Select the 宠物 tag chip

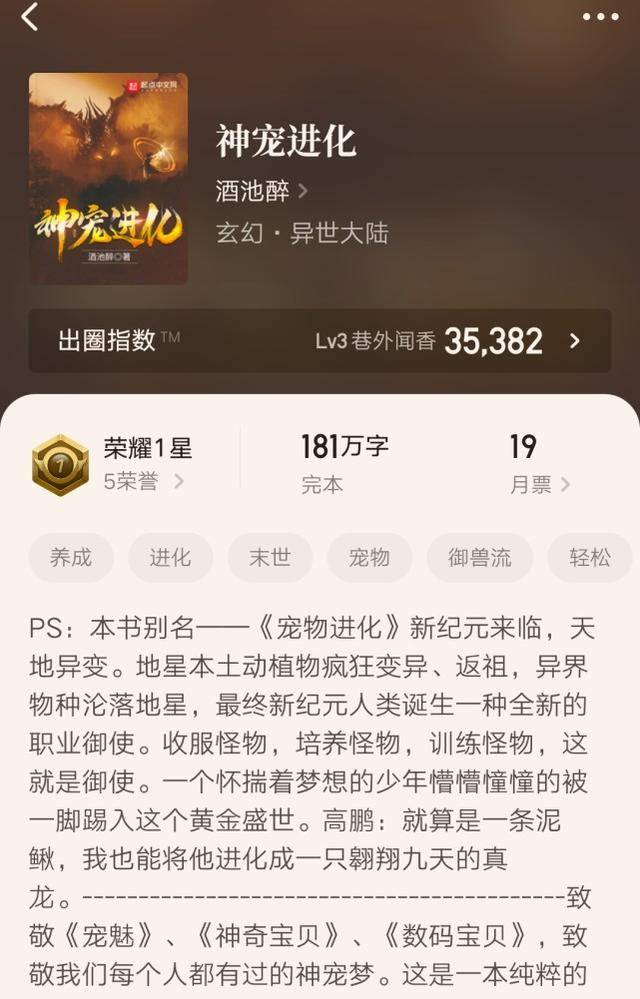[x=369, y=558]
